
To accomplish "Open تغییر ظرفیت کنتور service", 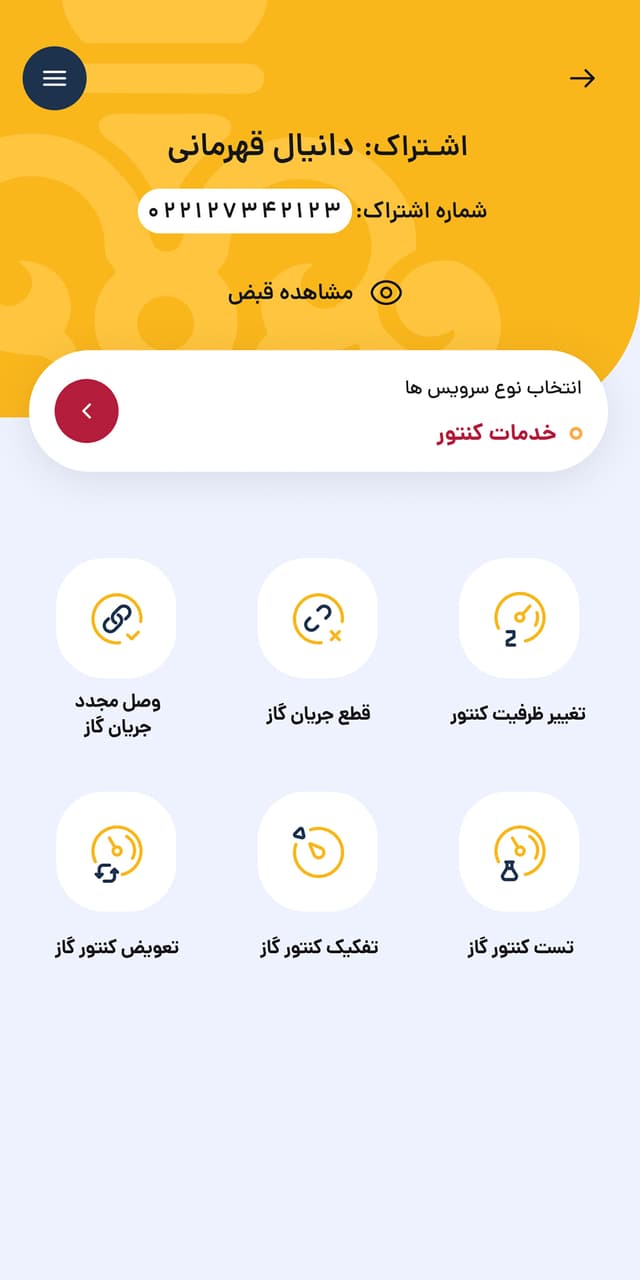I will coord(518,619).
